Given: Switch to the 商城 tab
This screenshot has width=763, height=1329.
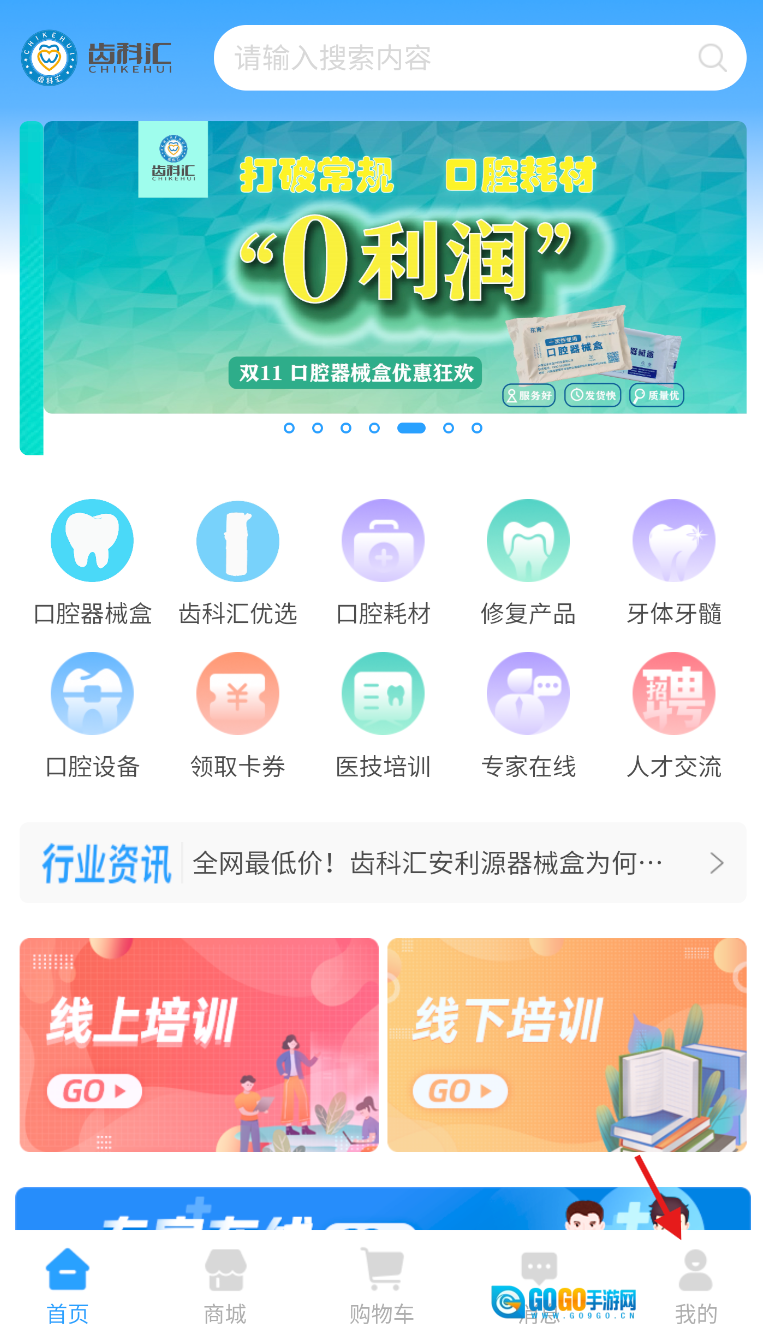Looking at the screenshot, I should [x=225, y=1286].
